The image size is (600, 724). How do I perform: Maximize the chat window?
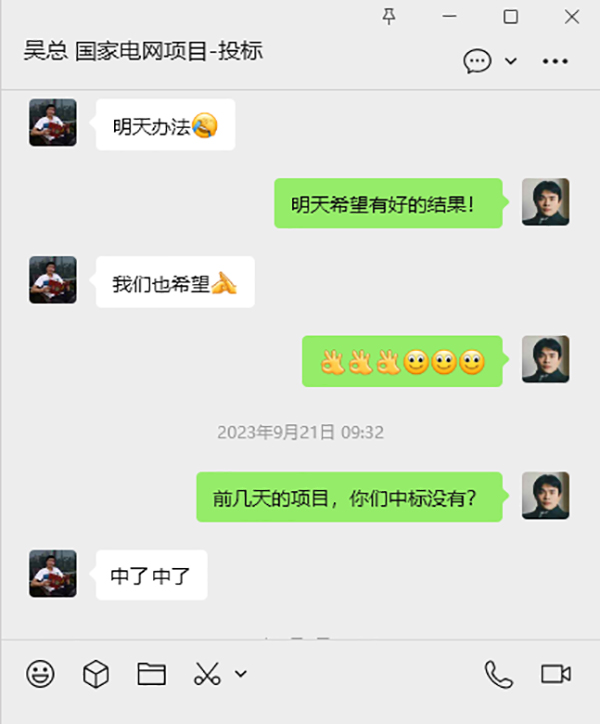pyautogui.click(x=510, y=17)
